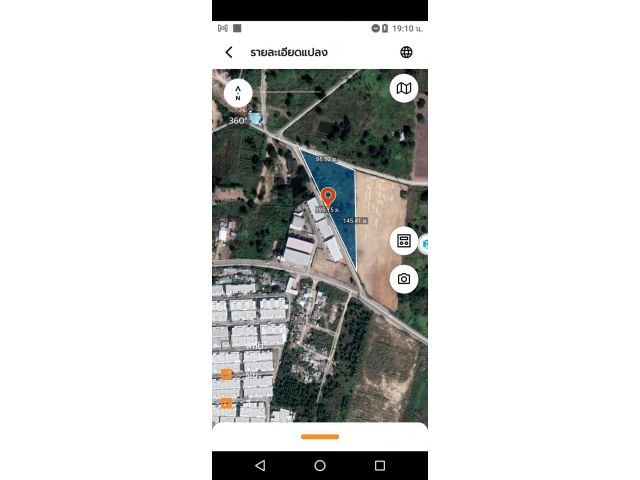Viewport: 640px width, 480px height.
Task: Open the calculator button on the map
Action: (x=404, y=241)
